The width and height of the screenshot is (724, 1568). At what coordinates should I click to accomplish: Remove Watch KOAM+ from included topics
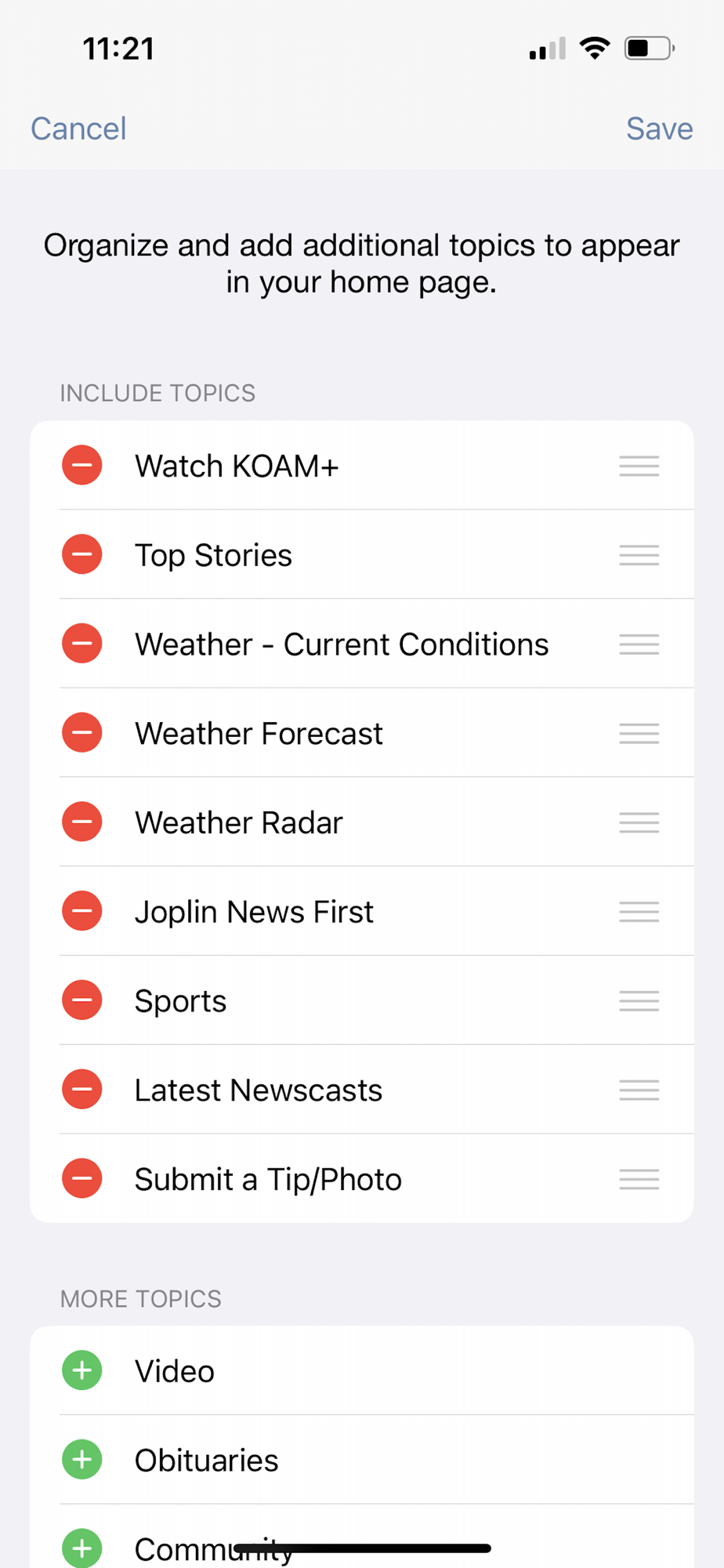click(x=82, y=466)
